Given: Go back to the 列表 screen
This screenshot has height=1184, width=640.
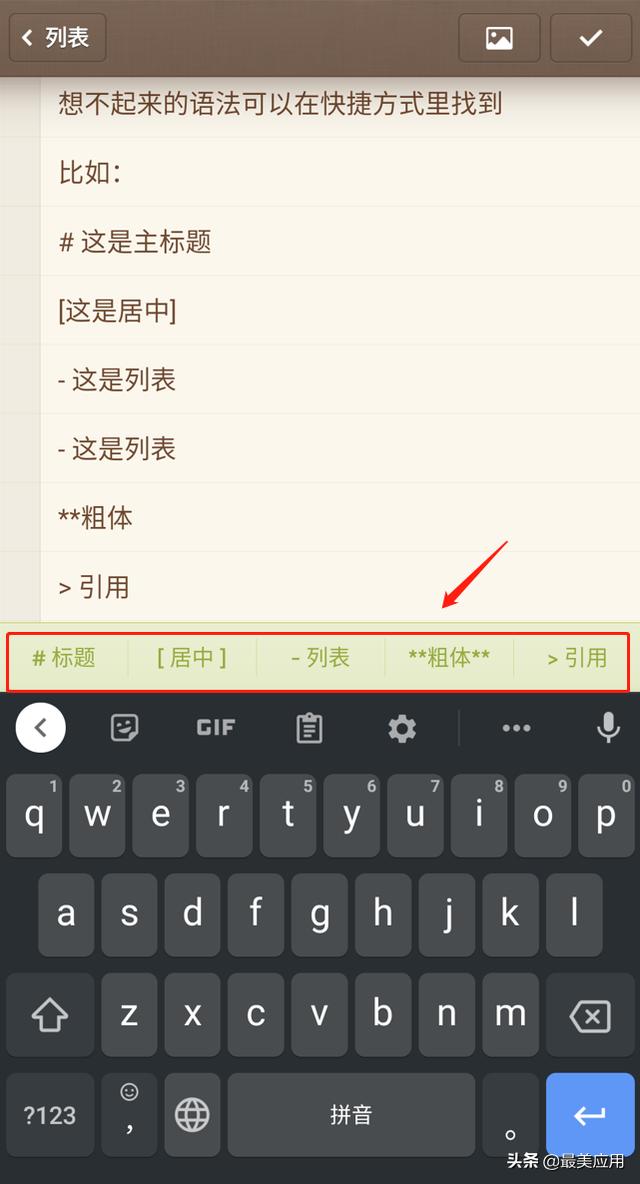Looking at the screenshot, I should coord(58,38).
